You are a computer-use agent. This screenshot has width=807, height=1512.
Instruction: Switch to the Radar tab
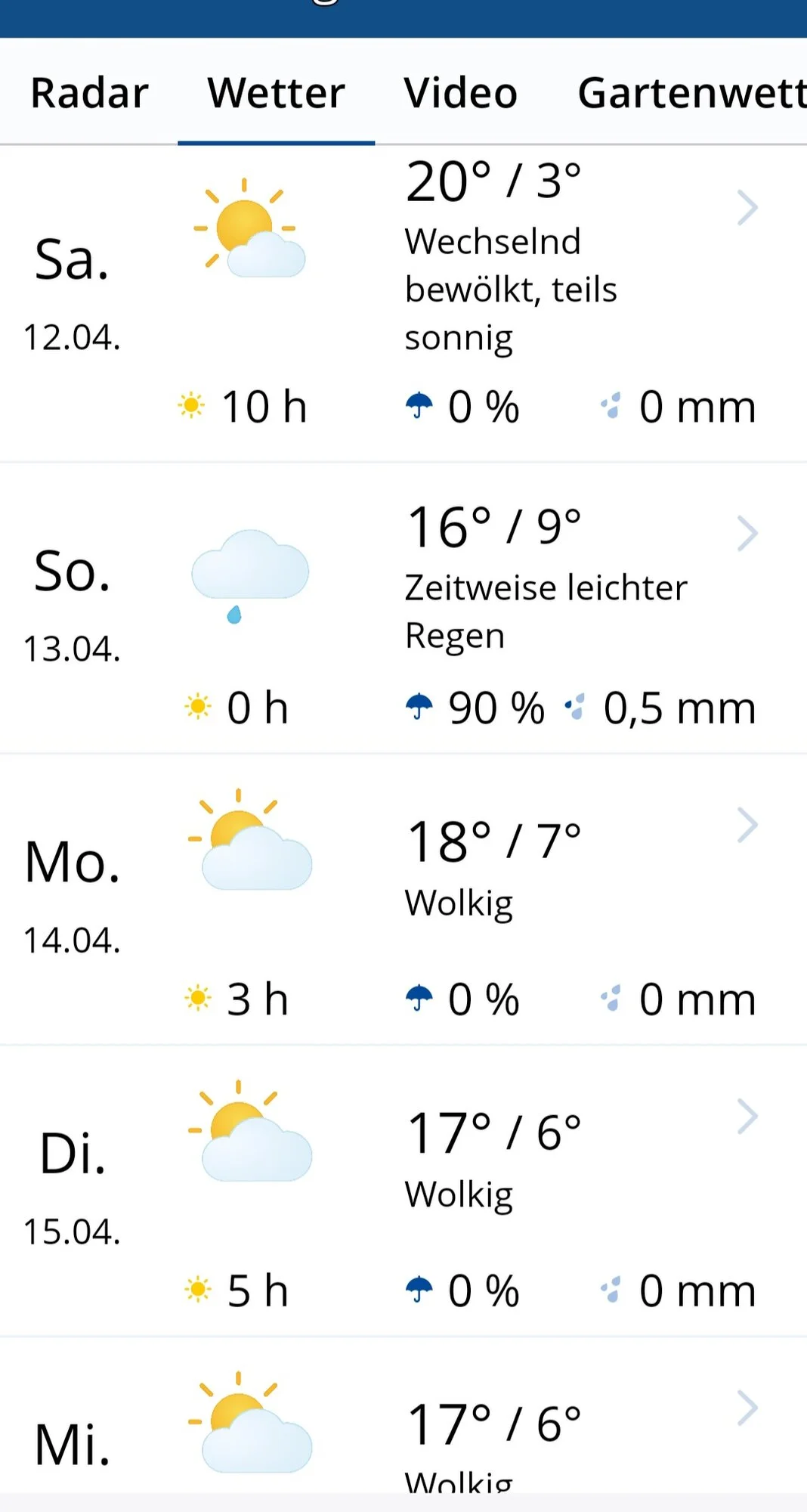pos(89,93)
